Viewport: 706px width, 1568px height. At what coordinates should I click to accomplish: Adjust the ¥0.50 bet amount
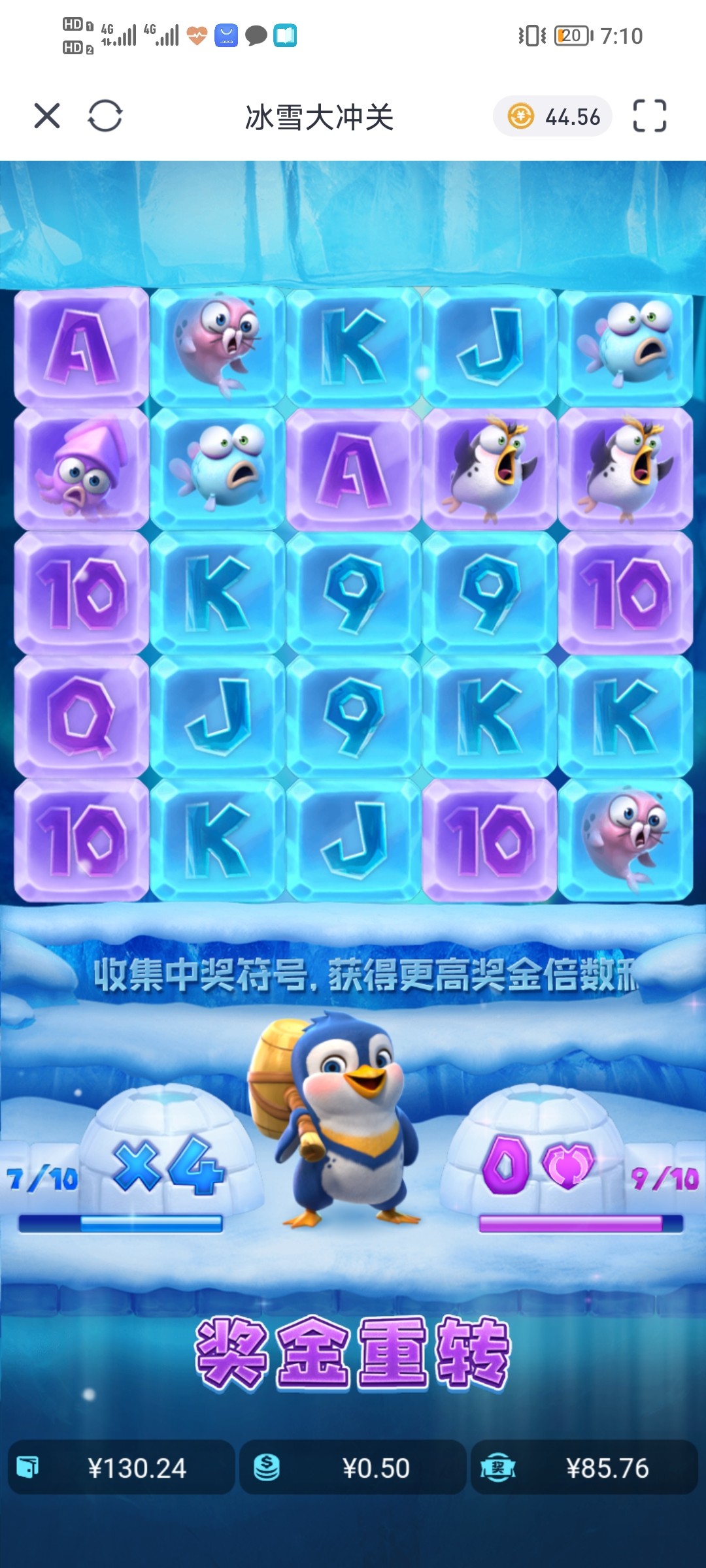click(x=353, y=1467)
